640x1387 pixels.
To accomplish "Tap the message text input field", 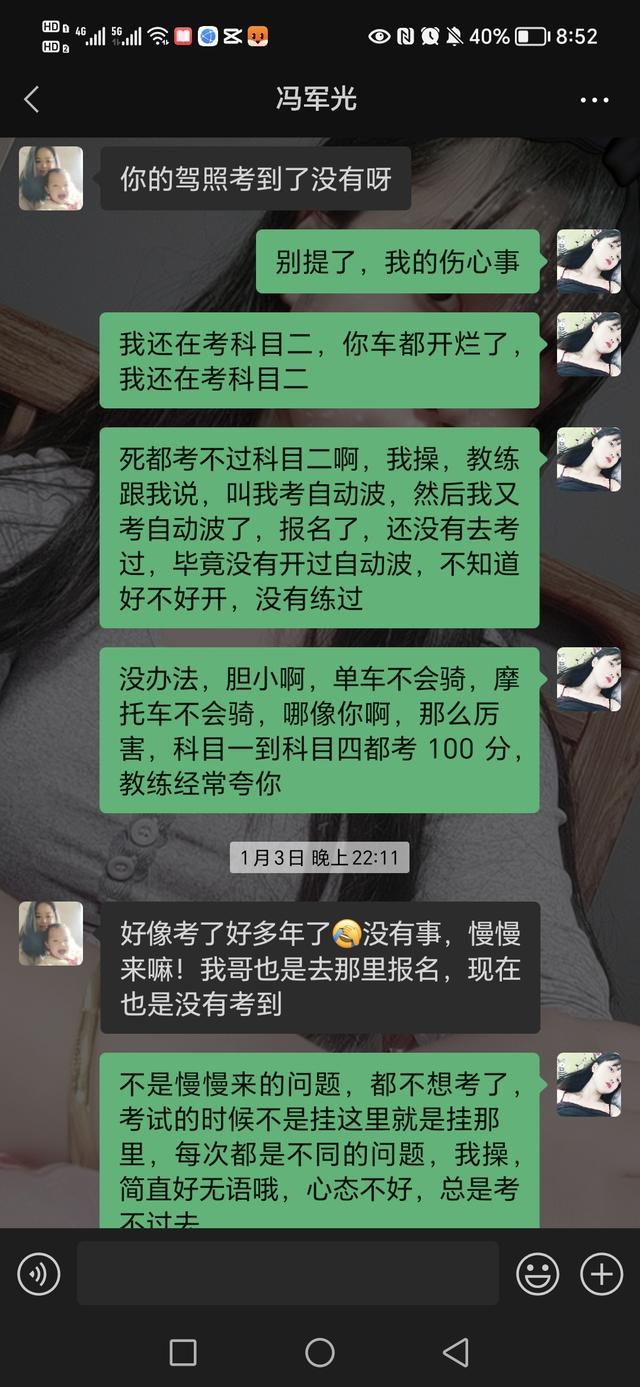I will click(x=288, y=1274).
